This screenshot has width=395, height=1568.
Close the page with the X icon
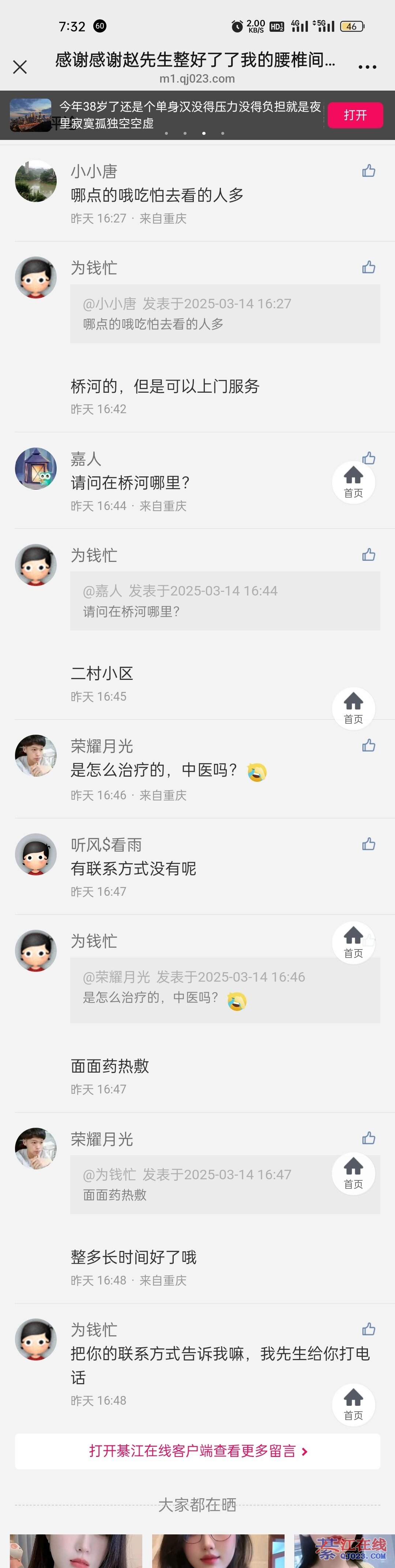pos(20,67)
